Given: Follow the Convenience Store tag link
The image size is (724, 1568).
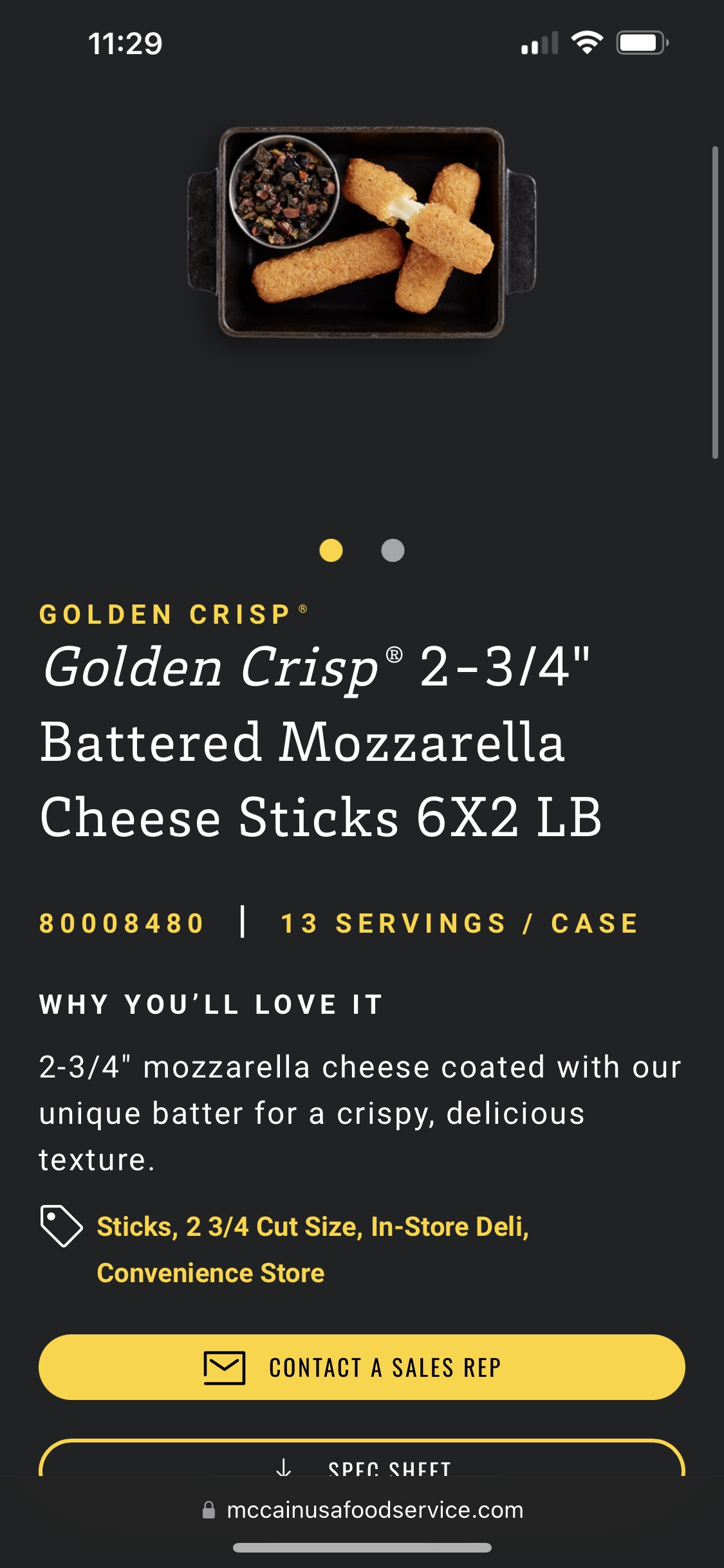Looking at the screenshot, I should (210, 1273).
